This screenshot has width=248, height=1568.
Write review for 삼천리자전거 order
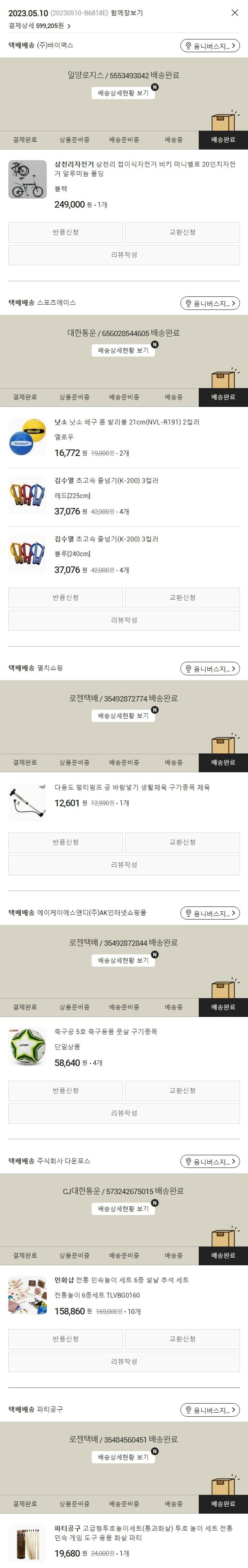[124, 255]
